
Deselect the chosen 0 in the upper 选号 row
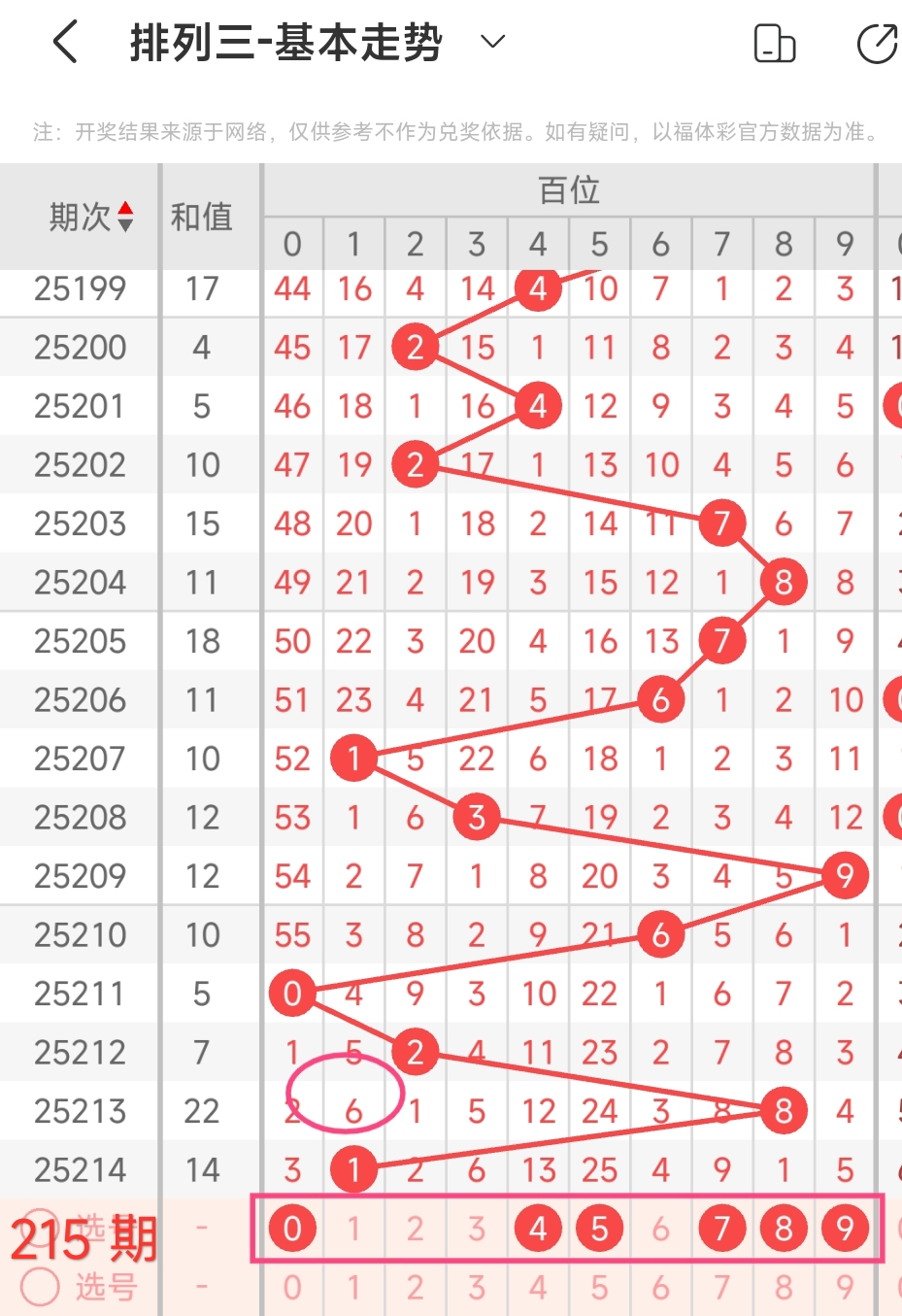(292, 1229)
